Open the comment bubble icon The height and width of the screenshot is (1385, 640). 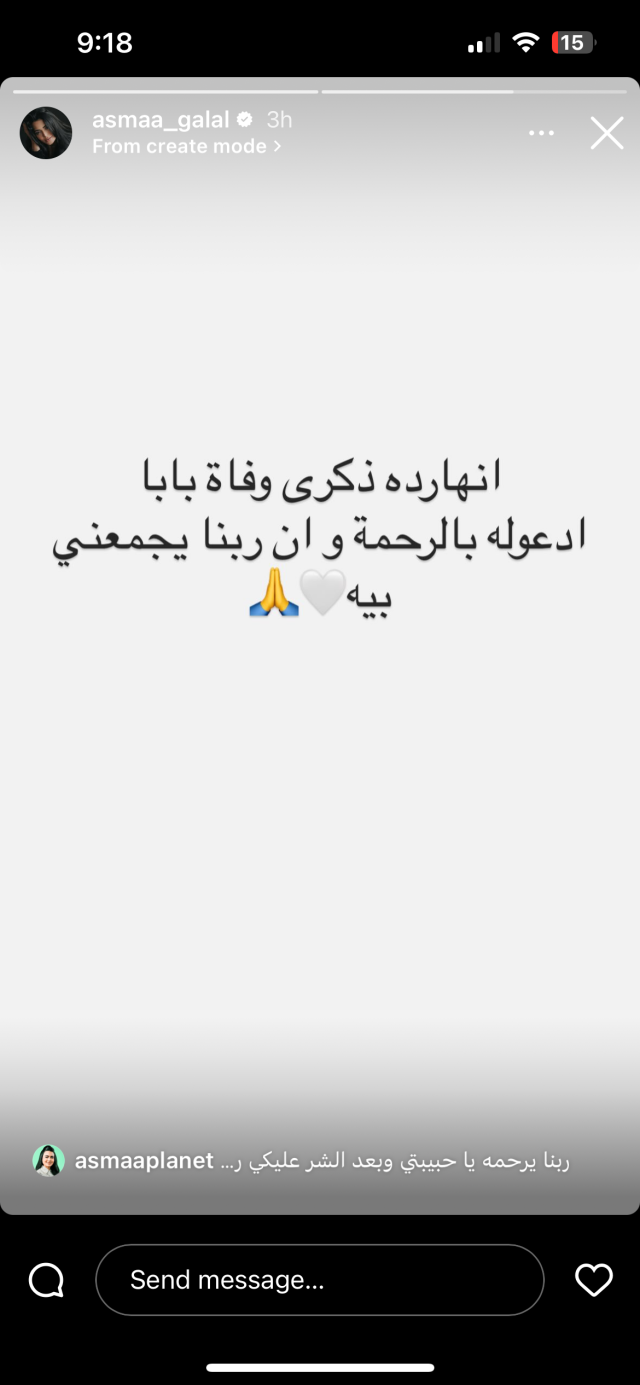point(46,1280)
